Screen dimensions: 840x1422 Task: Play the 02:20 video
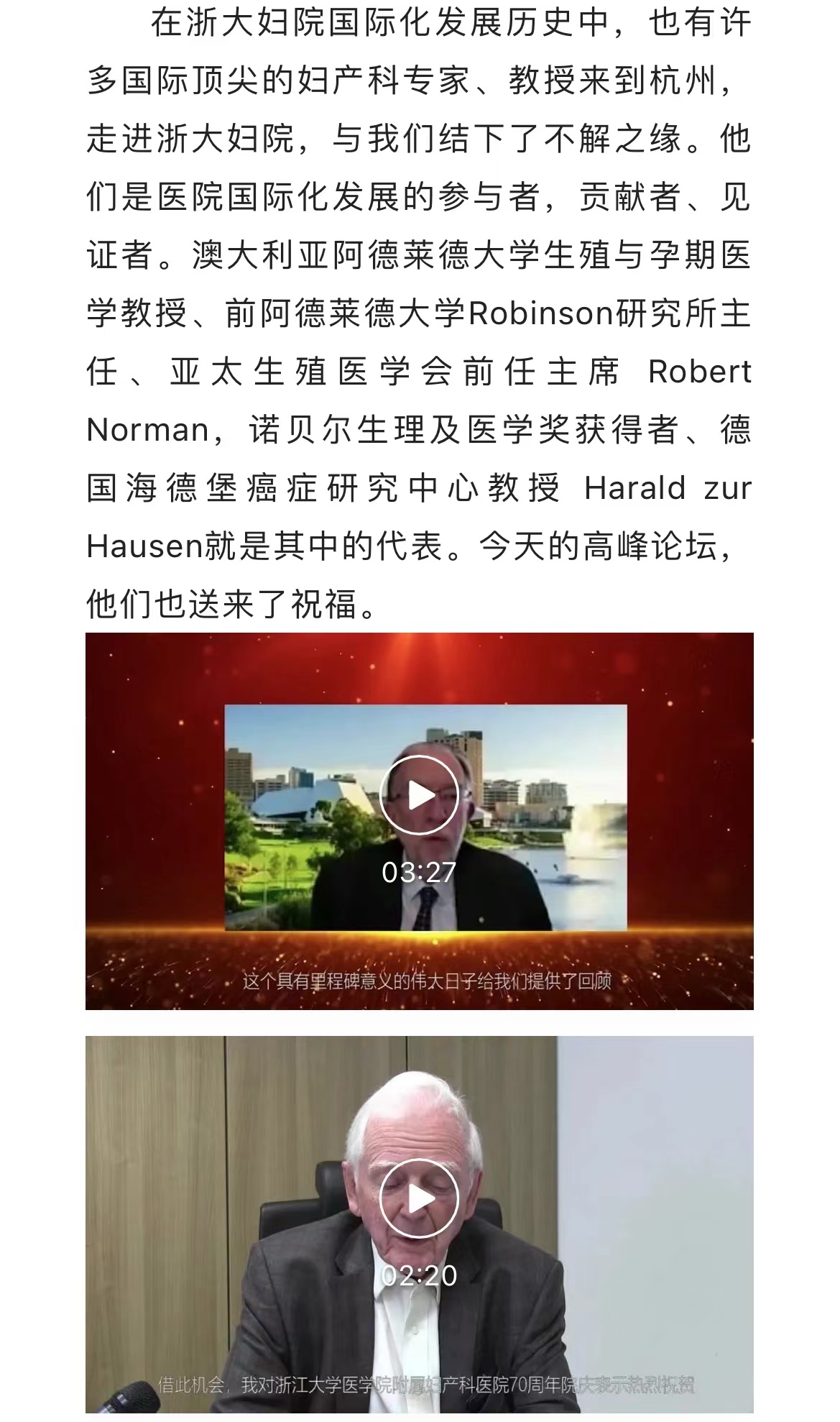pos(419,1198)
